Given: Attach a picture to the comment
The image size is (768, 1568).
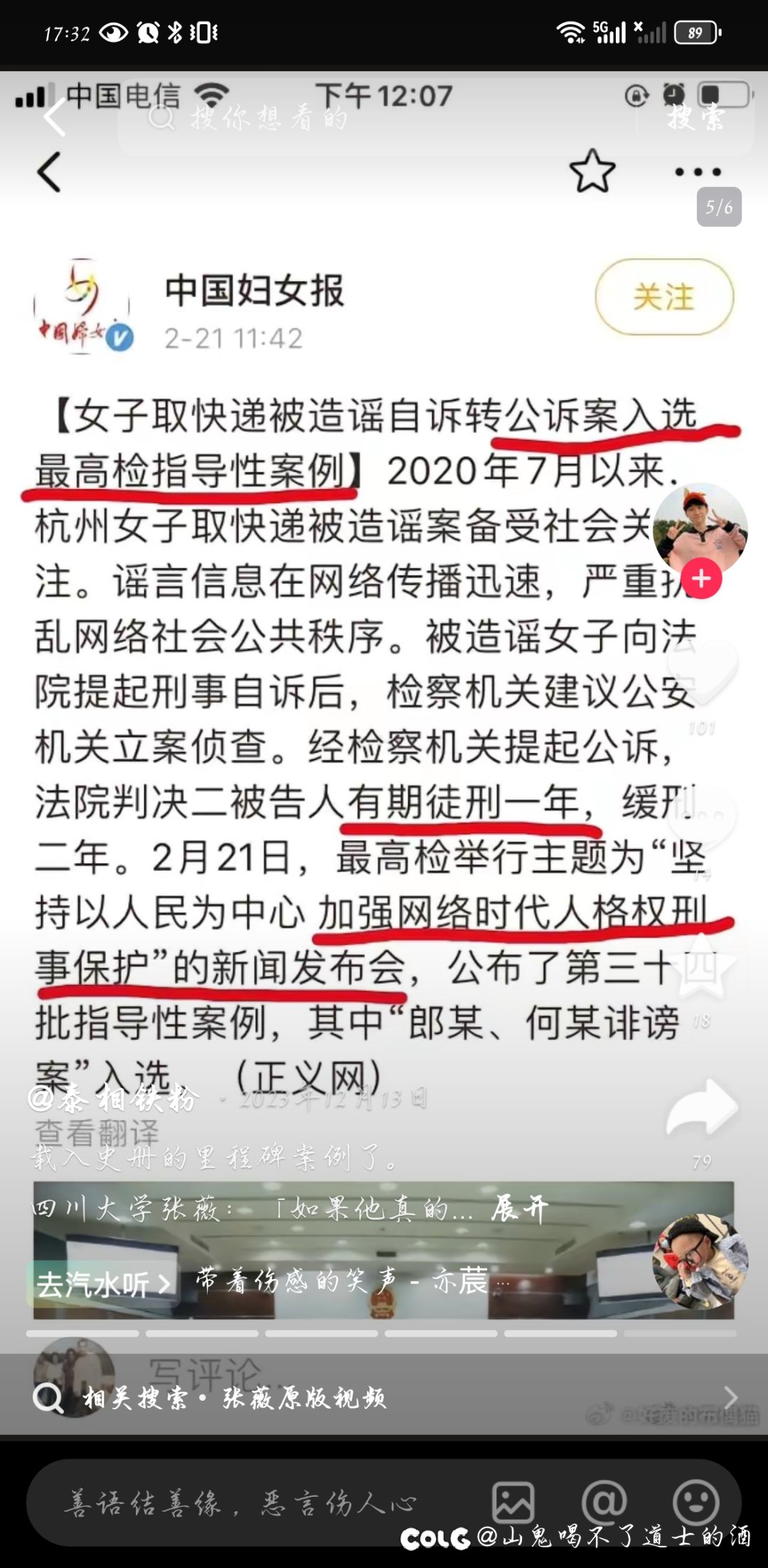Looking at the screenshot, I should point(513,1501).
